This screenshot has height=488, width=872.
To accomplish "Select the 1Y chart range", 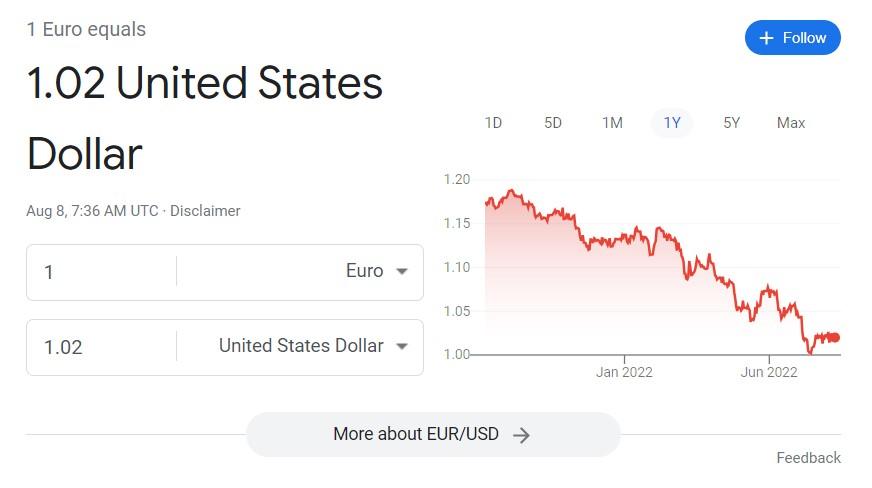I will click(x=672, y=123).
